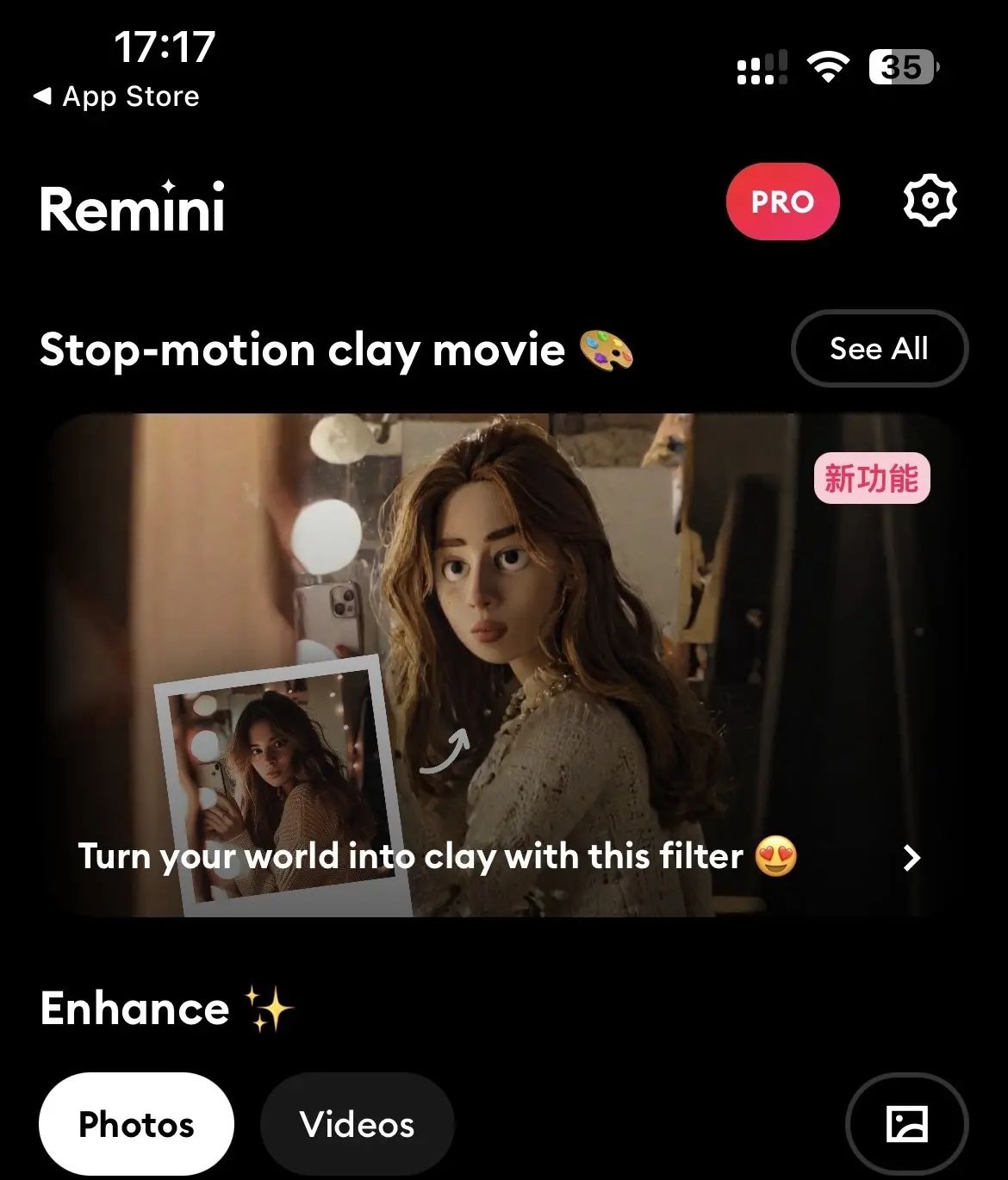Tap the PRO upgrade button

click(782, 202)
